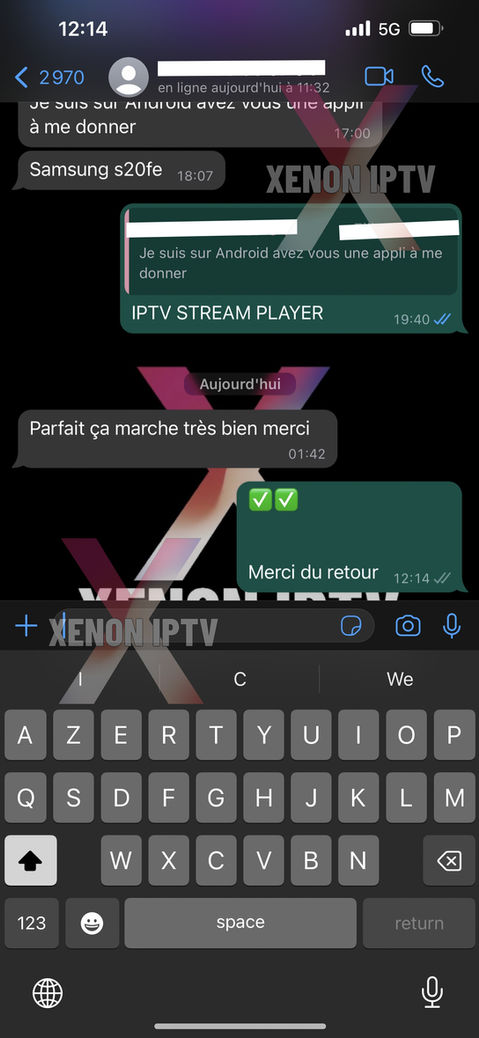Start a video call

(x=379, y=77)
